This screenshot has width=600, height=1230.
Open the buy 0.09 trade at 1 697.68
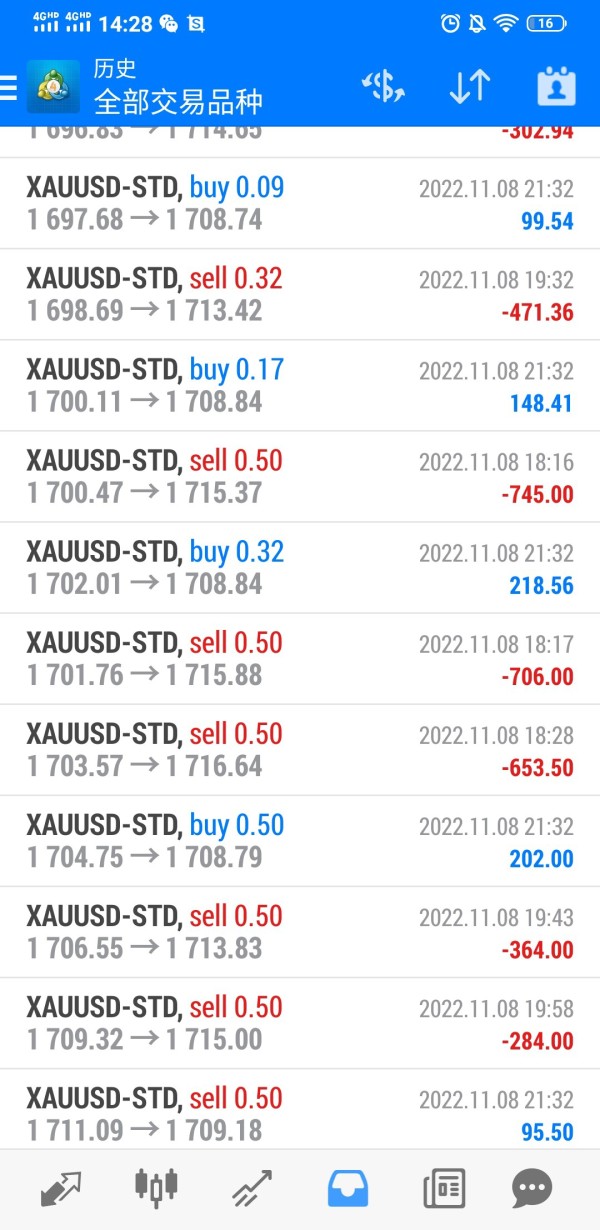(300, 203)
